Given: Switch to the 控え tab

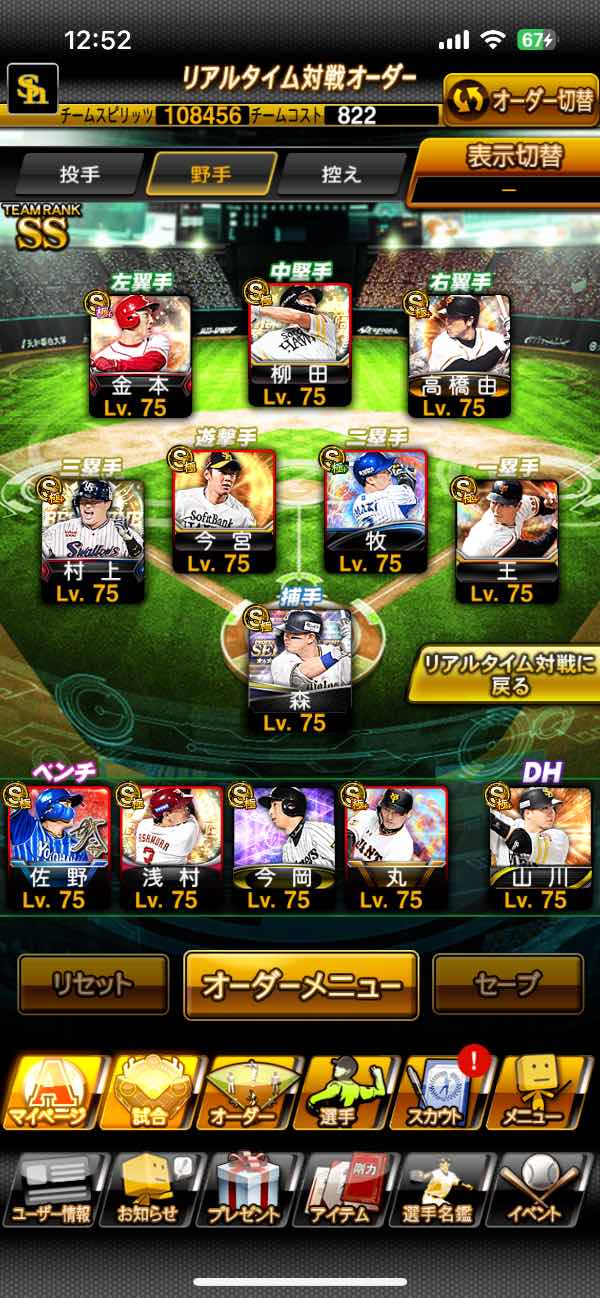Looking at the screenshot, I should coord(340,174).
